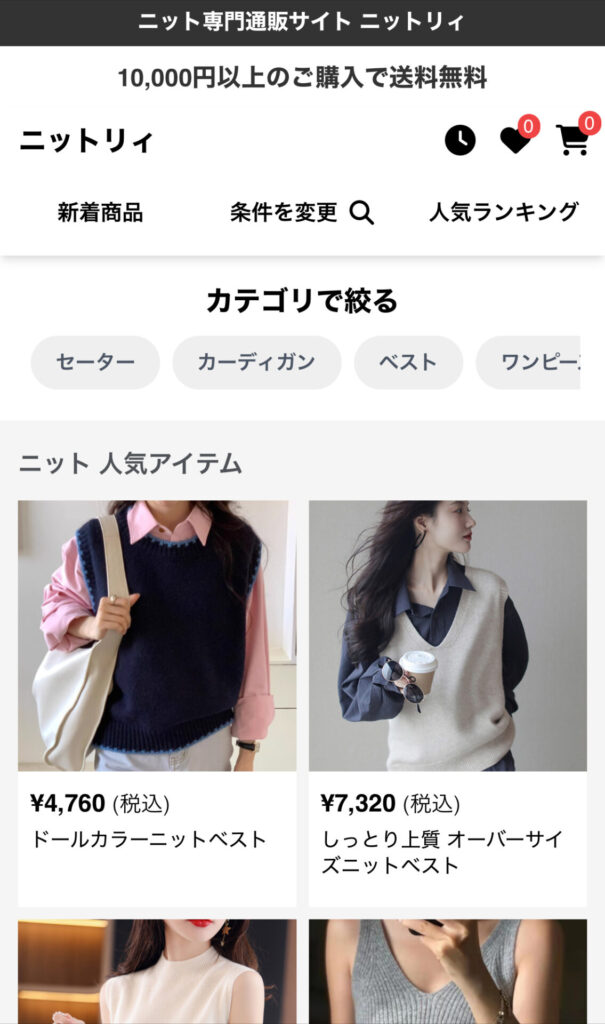
Task: Tap 条件を変更 to change search conditions
Action: pyautogui.click(x=301, y=212)
